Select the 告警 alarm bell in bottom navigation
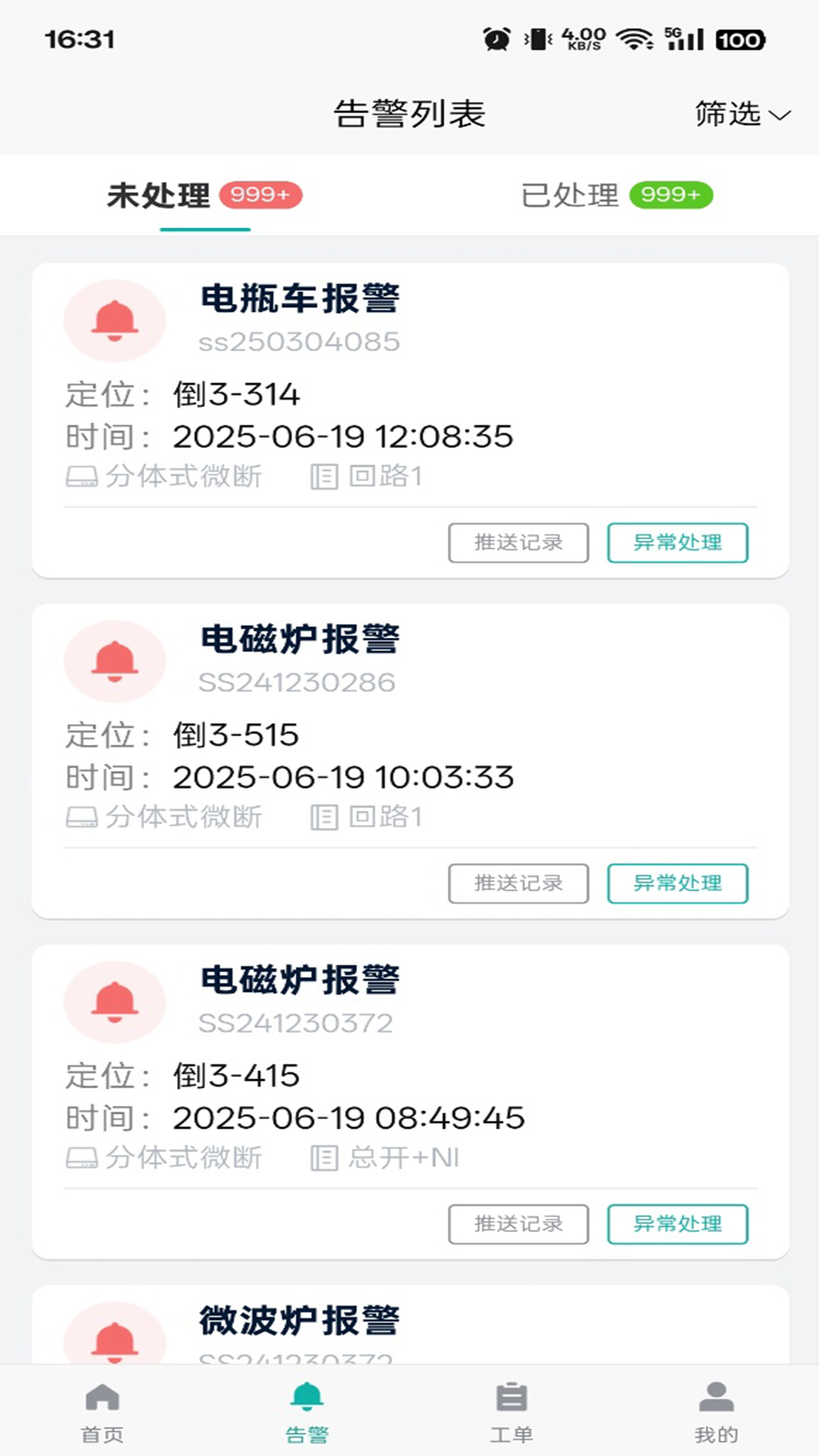819x1456 pixels. [x=306, y=1407]
